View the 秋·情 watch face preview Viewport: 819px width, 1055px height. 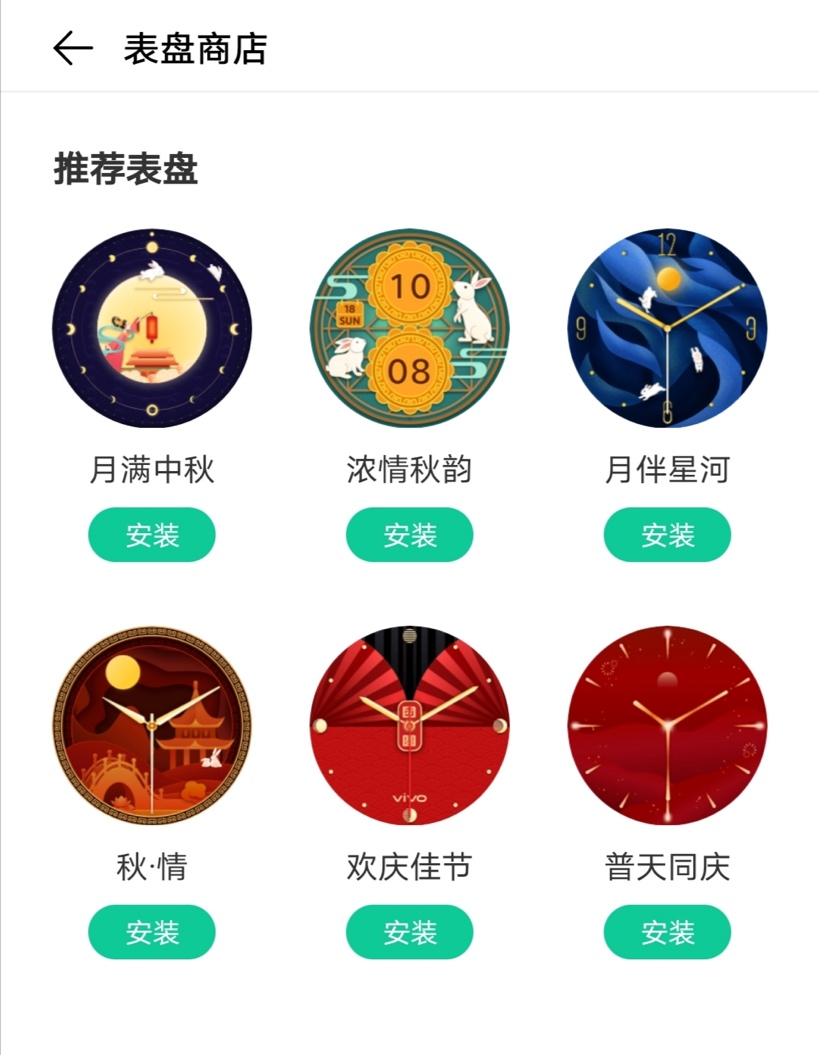152,726
